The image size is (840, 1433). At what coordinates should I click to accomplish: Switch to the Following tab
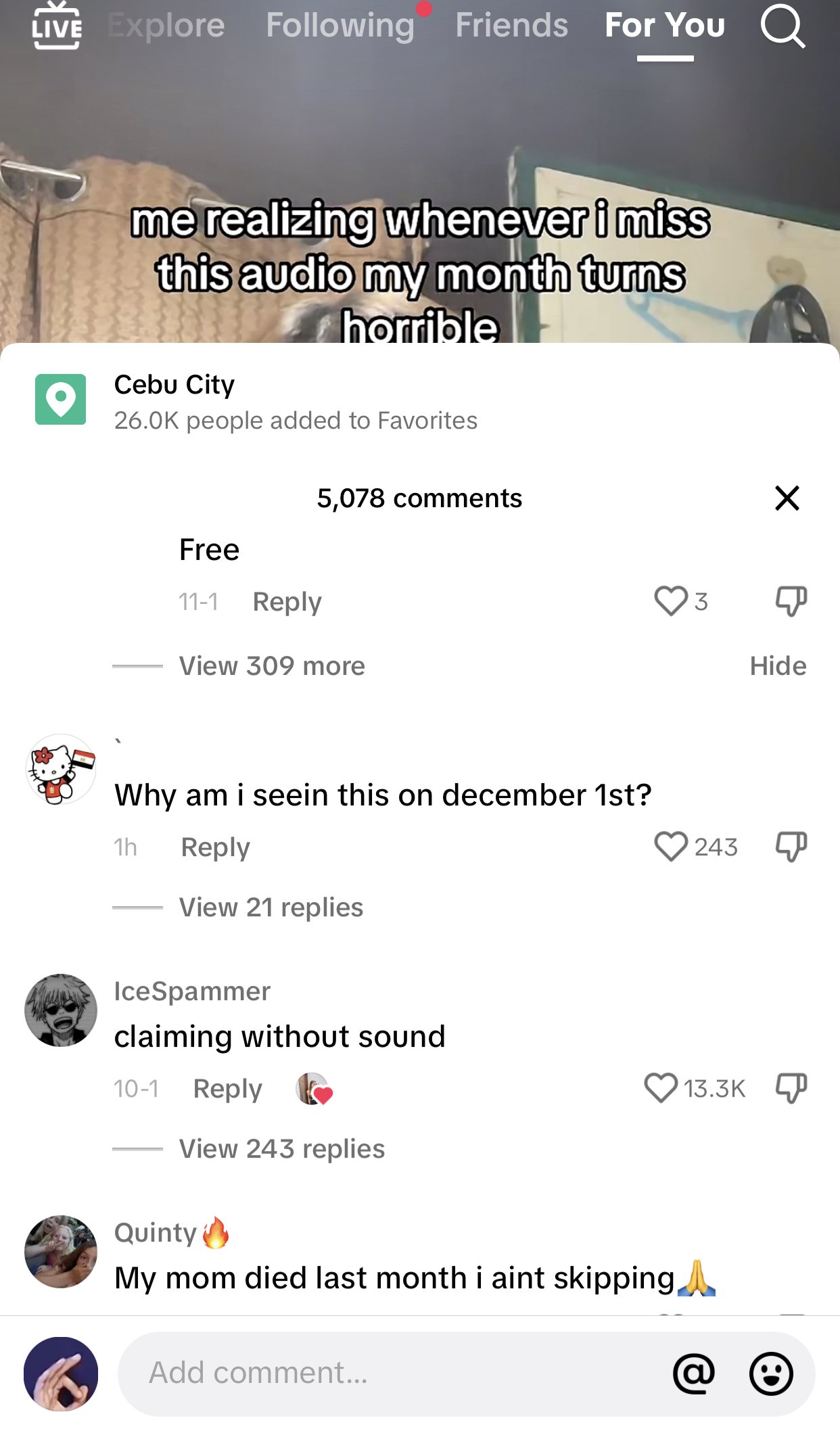tap(340, 26)
